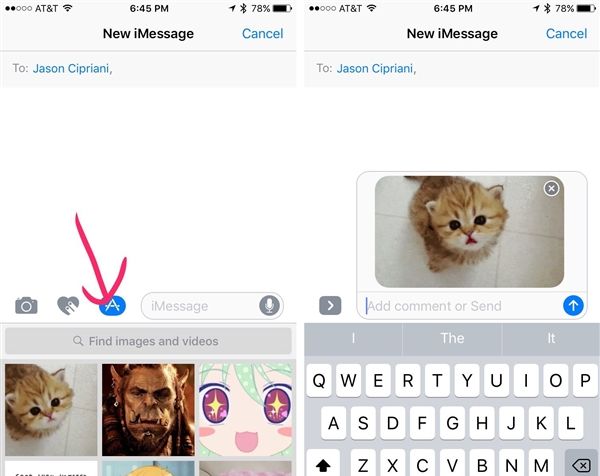This screenshot has height=476, width=600.
Task: Send the message with blue arrow
Action: pyautogui.click(x=573, y=306)
